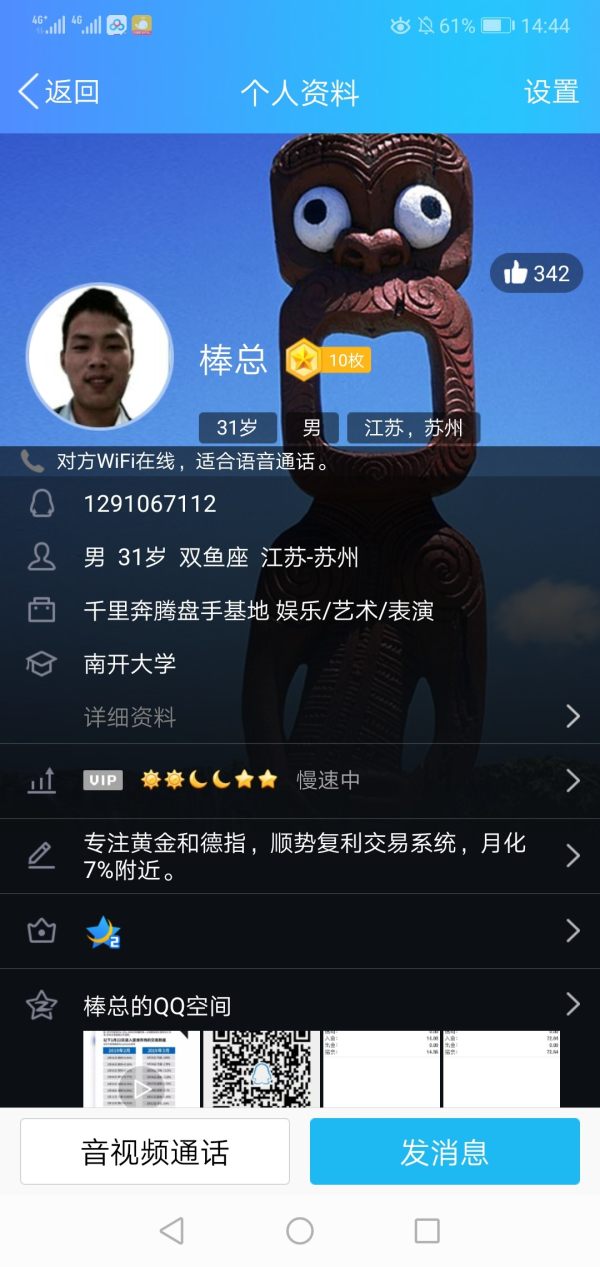Open the 10枚 medal badge
Image resolution: width=600 pixels, height=1267 pixels.
(329, 360)
